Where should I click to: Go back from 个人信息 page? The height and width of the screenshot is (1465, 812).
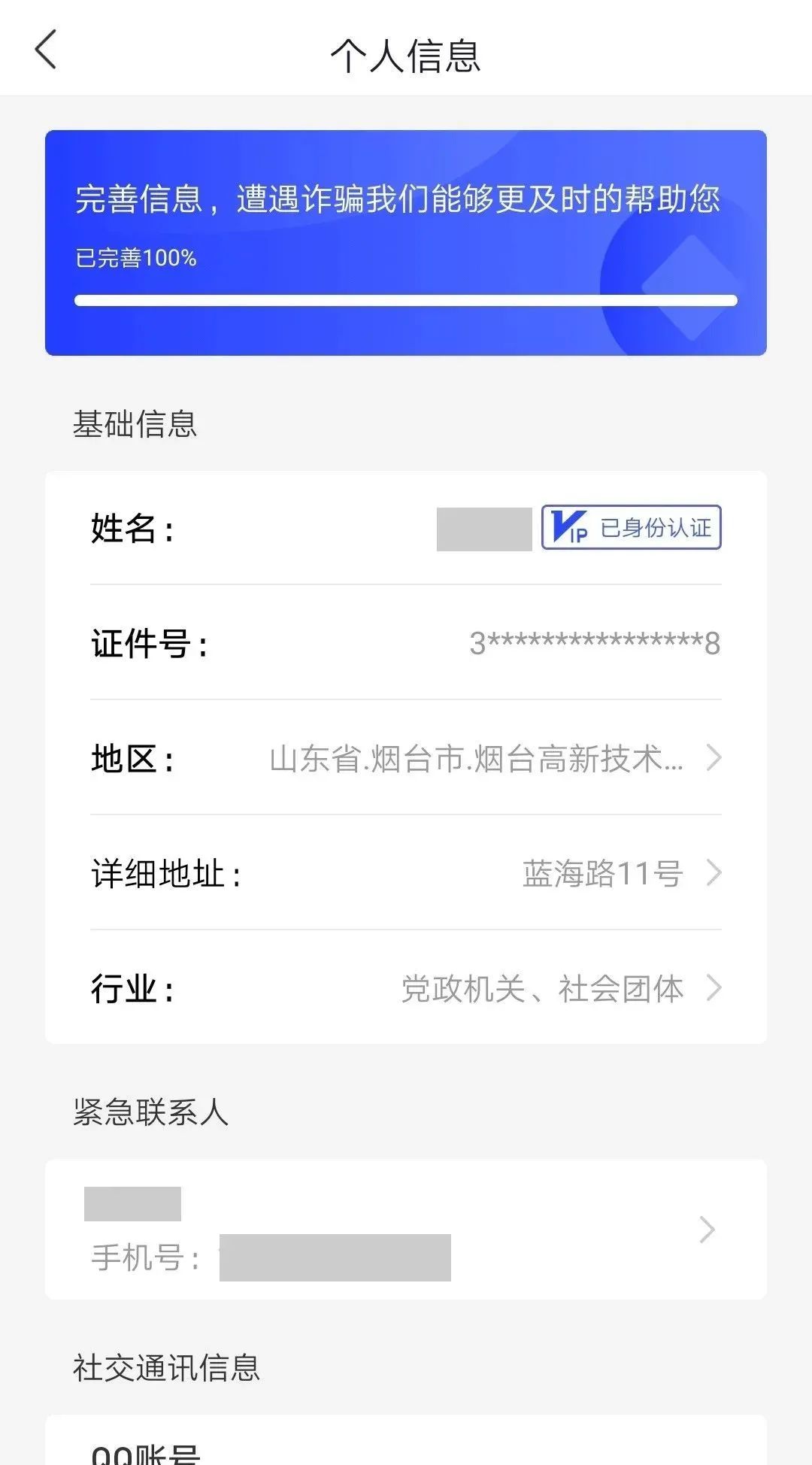click(x=46, y=50)
